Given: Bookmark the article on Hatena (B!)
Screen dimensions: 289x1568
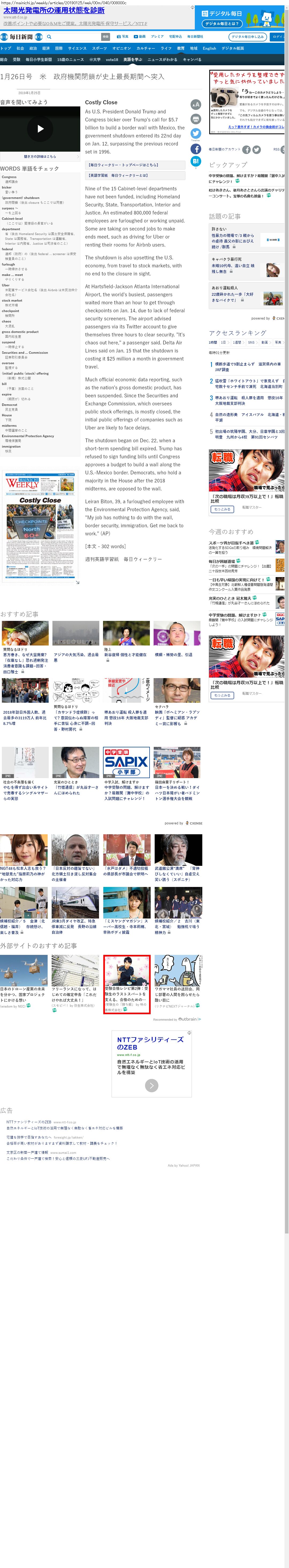Looking at the screenshot, I should 196,161.
